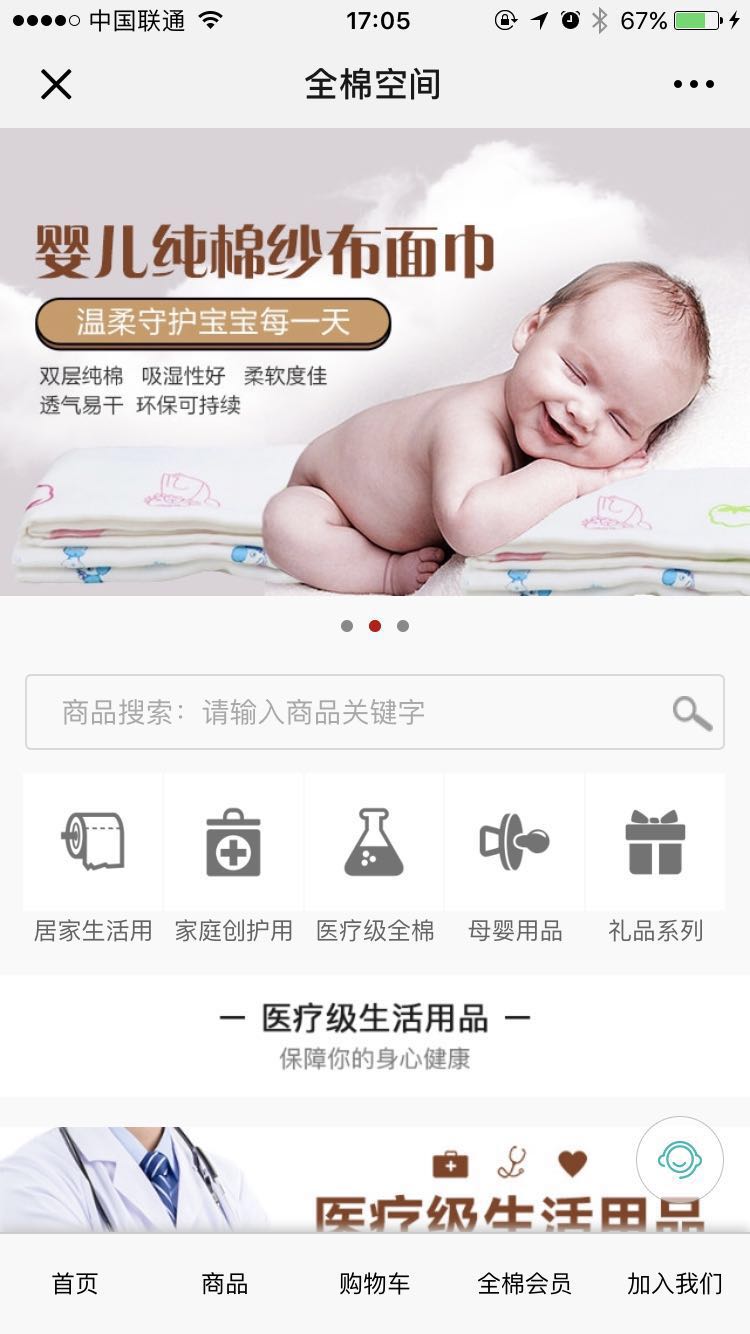
Task: Open the 医疗级全棉 category
Action: [375, 860]
